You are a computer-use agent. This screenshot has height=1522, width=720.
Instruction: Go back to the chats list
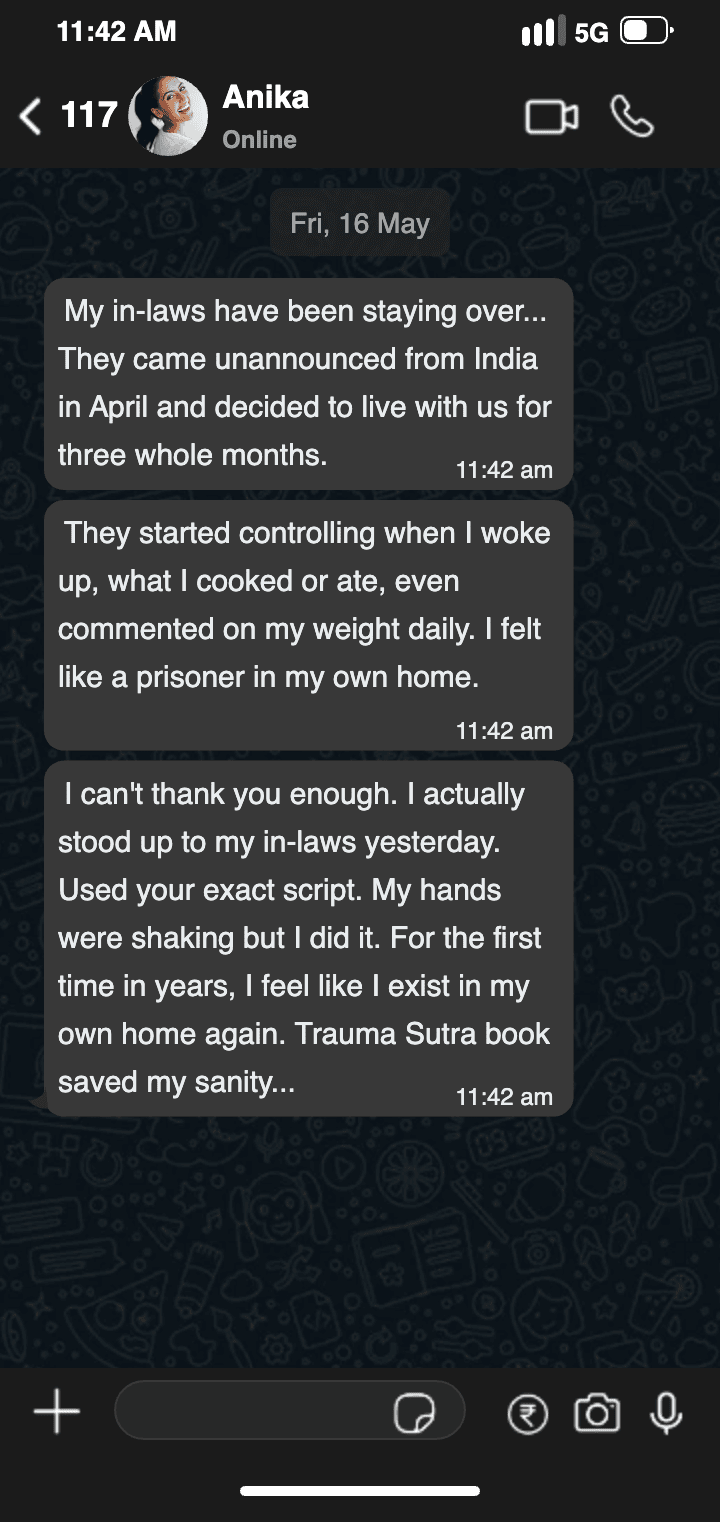click(x=32, y=117)
